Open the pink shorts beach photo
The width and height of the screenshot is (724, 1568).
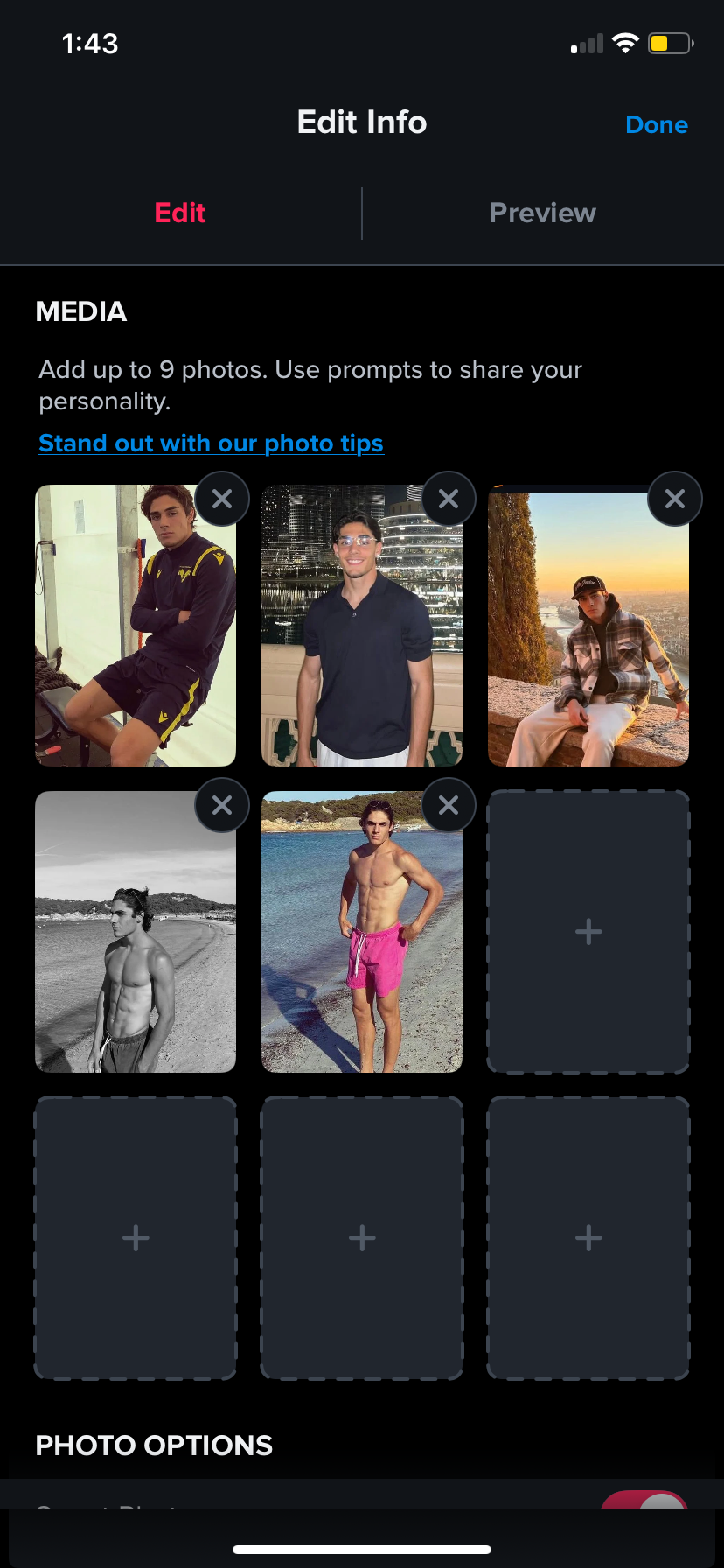coord(361,945)
